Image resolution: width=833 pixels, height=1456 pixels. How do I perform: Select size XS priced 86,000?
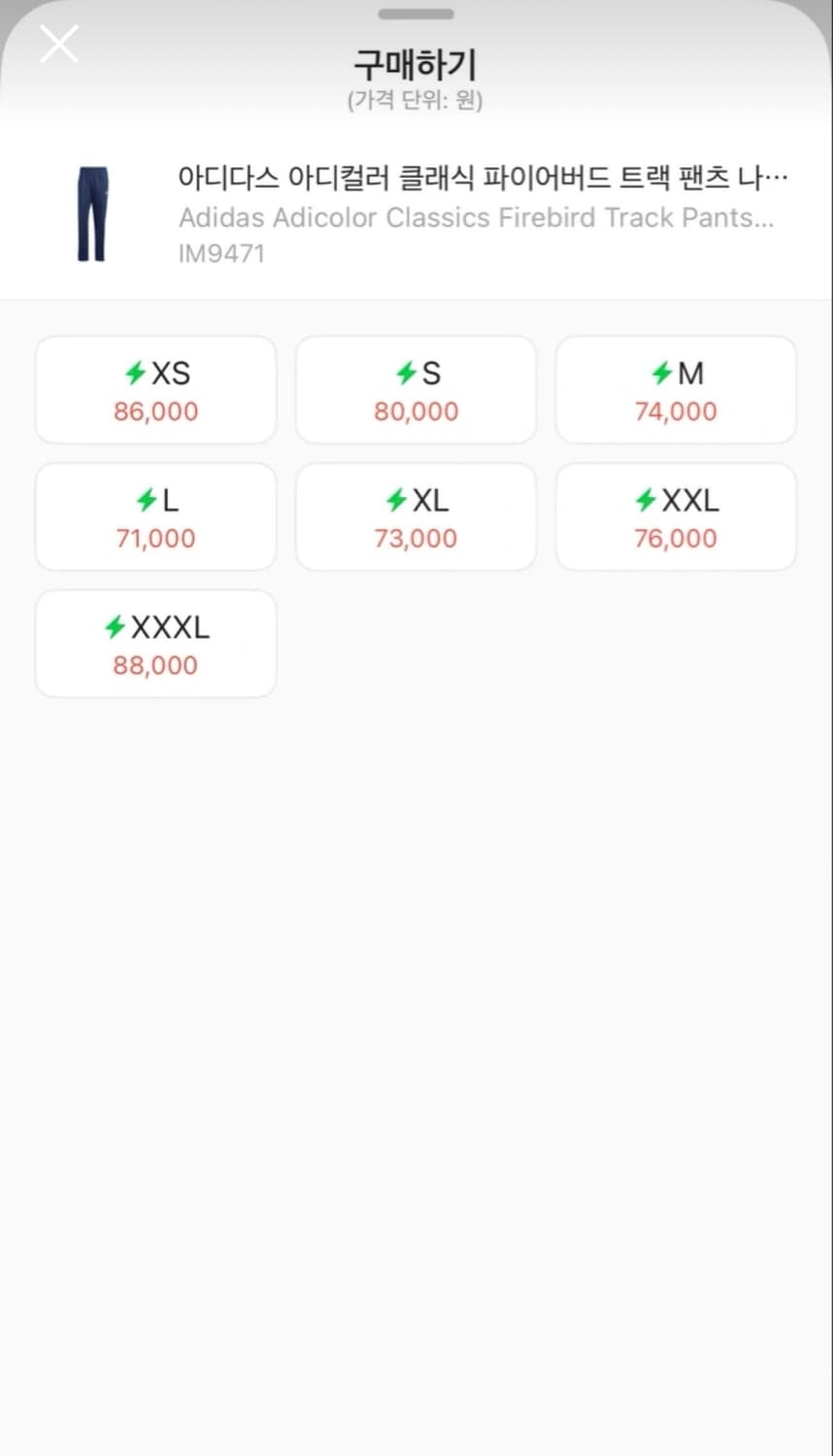pyautogui.click(x=155, y=389)
